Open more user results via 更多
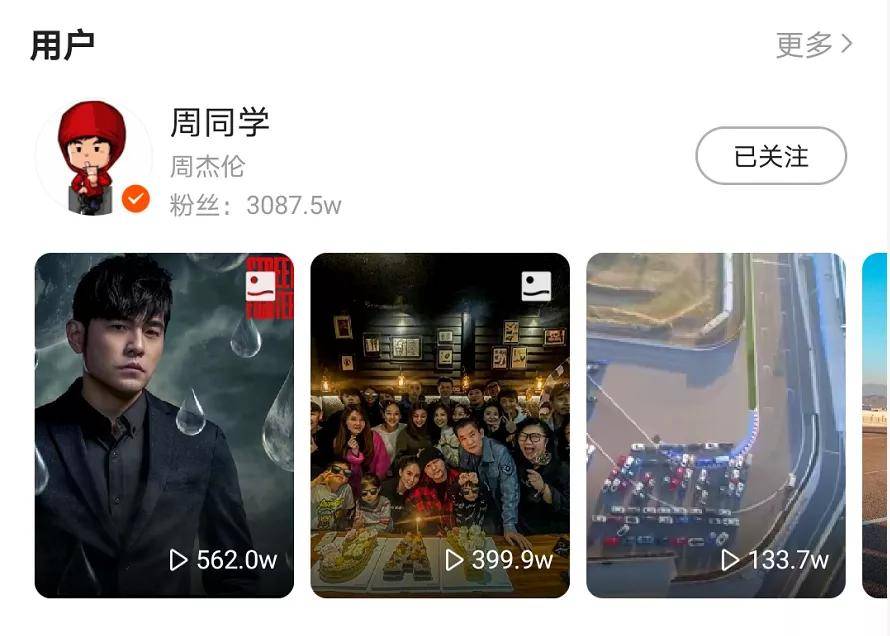 click(x=814, y=45)
